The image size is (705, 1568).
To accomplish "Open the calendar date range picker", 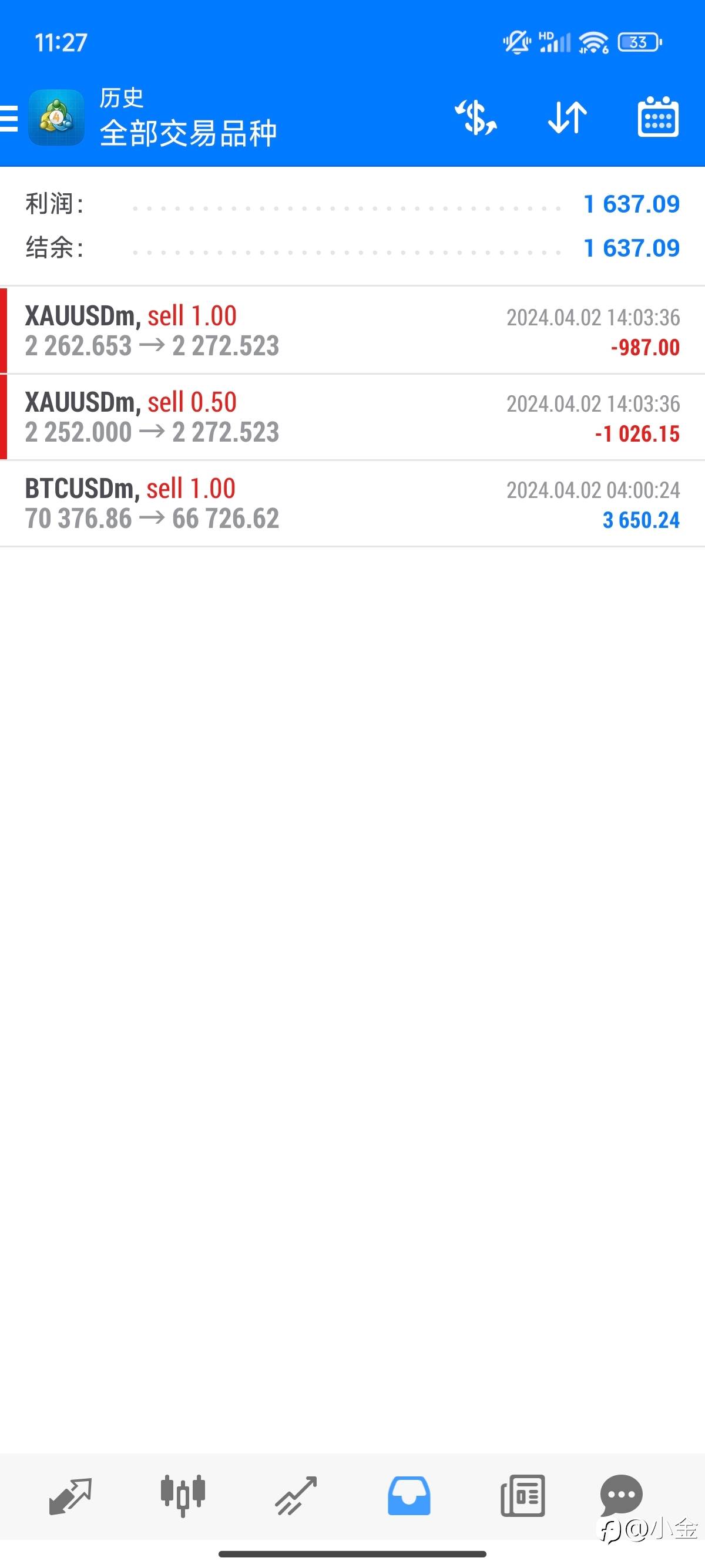I will tap(657, 117).
